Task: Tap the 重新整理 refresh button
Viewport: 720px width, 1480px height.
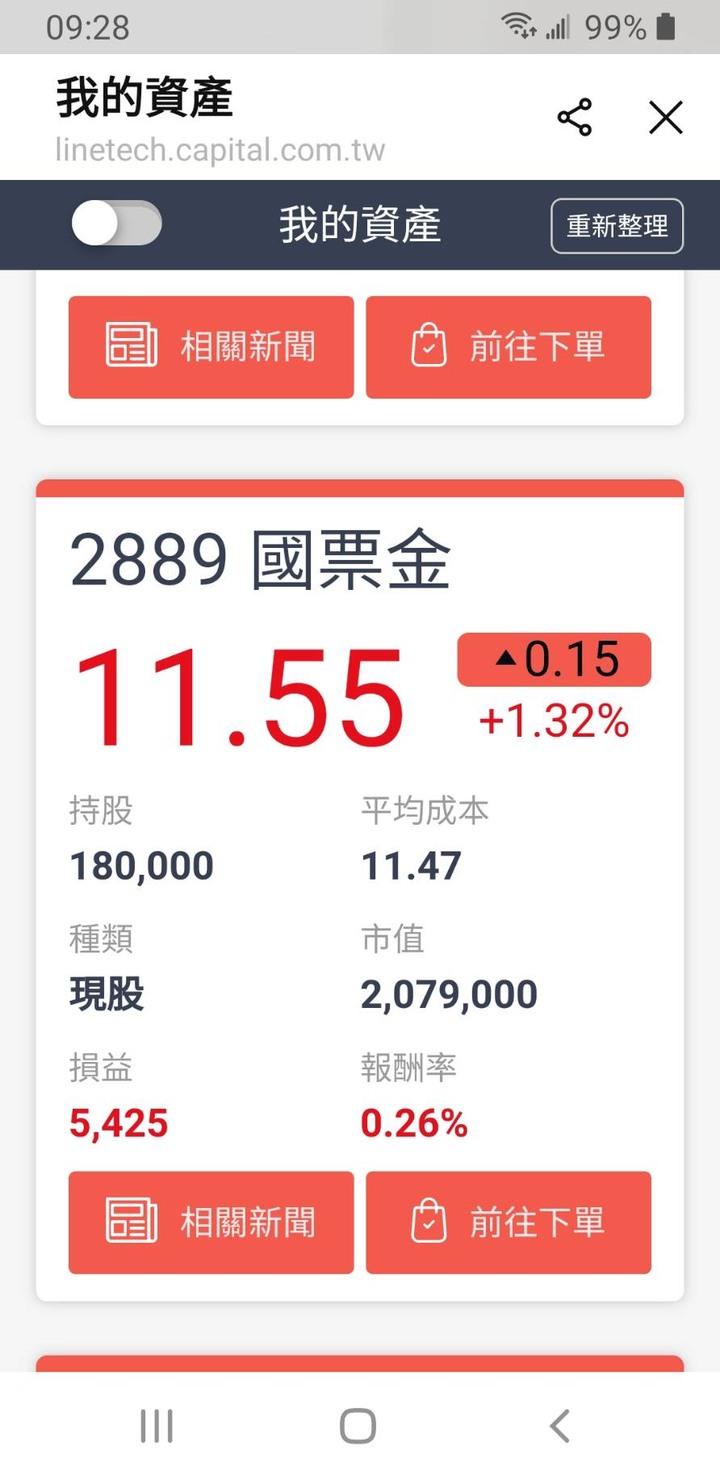Action: (617, 226)
